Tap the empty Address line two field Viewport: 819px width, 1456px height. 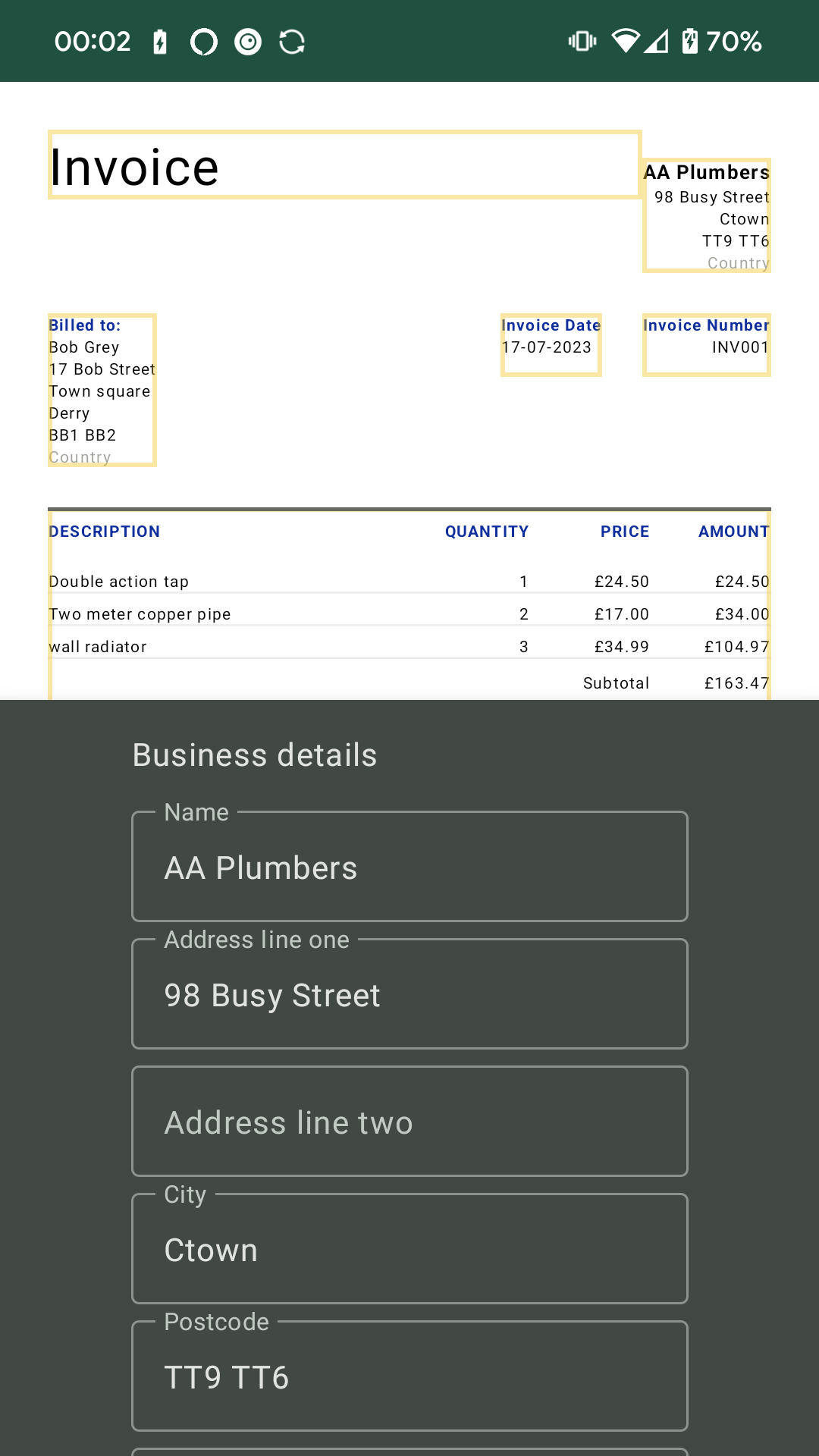click(409, 1121)
